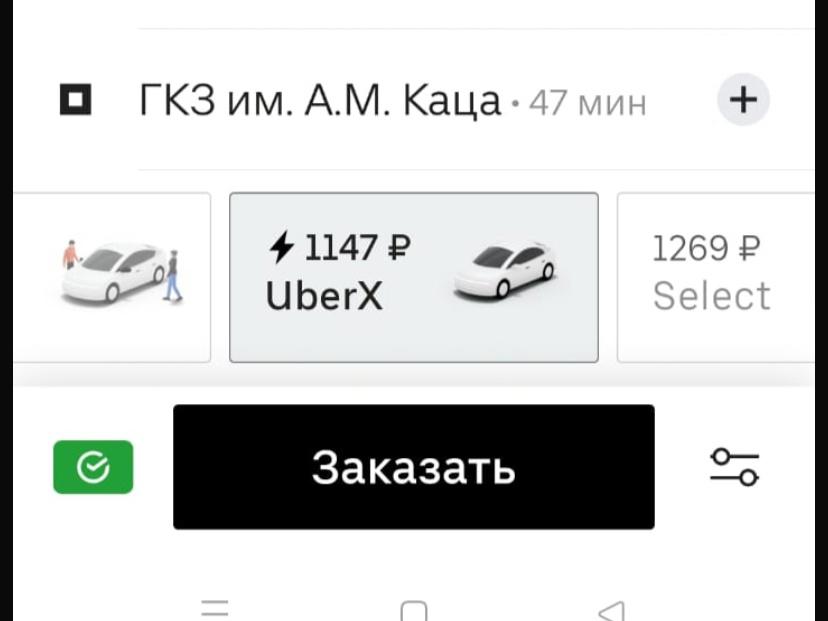The image size is (828, 621).
Task: Choose the Select tariff for 1269 ₽
Action: pos(715,277)
